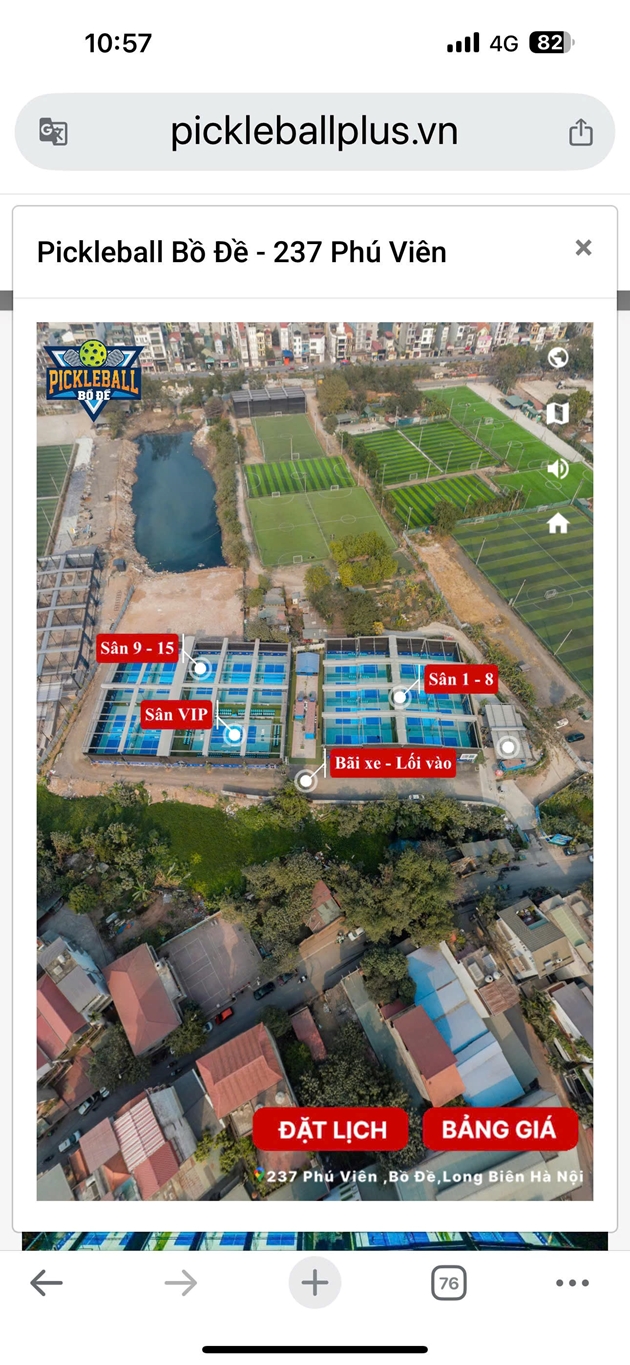Mute the tour sound with the speaker icon
The image size is (630, 1365).
pos(558,468)
